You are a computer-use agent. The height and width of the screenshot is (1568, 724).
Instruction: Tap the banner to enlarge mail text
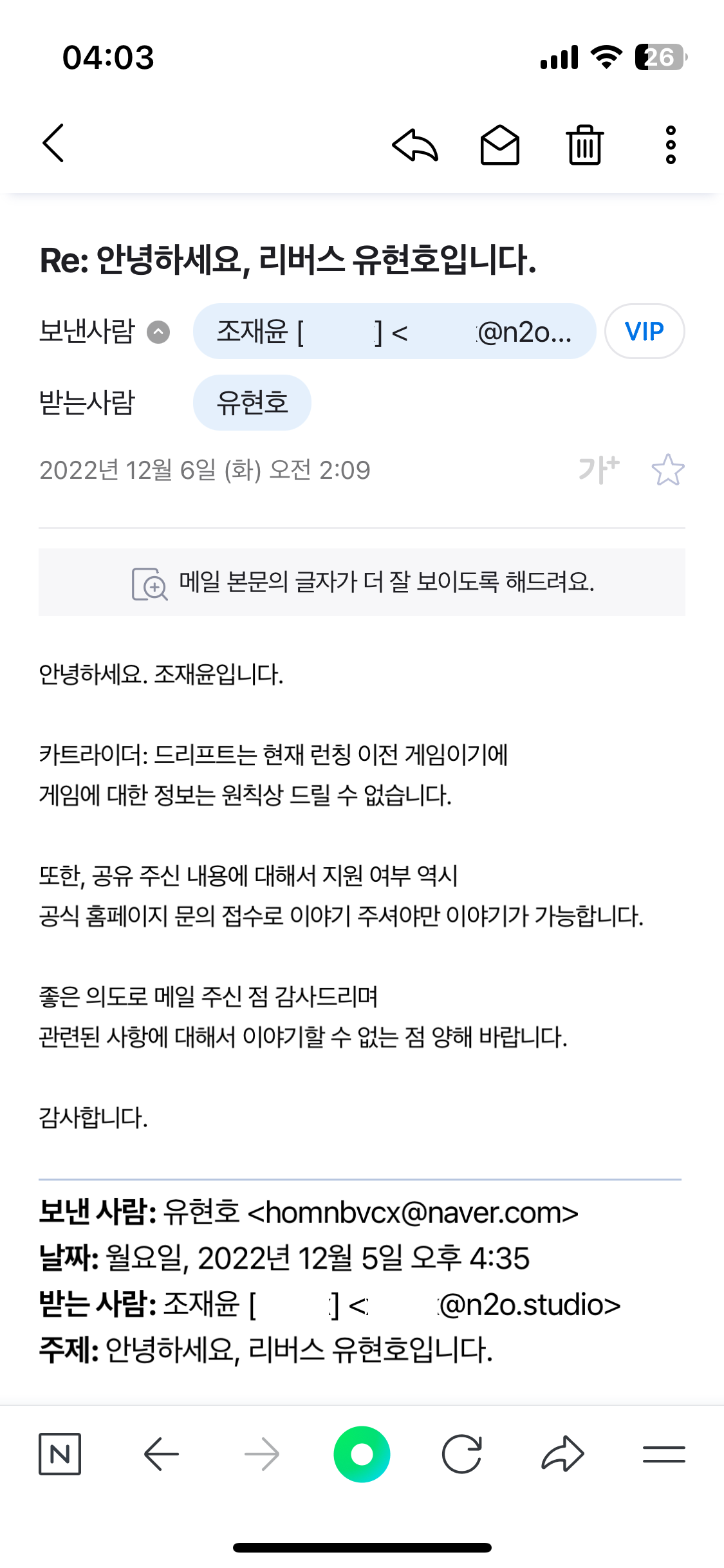362,583
